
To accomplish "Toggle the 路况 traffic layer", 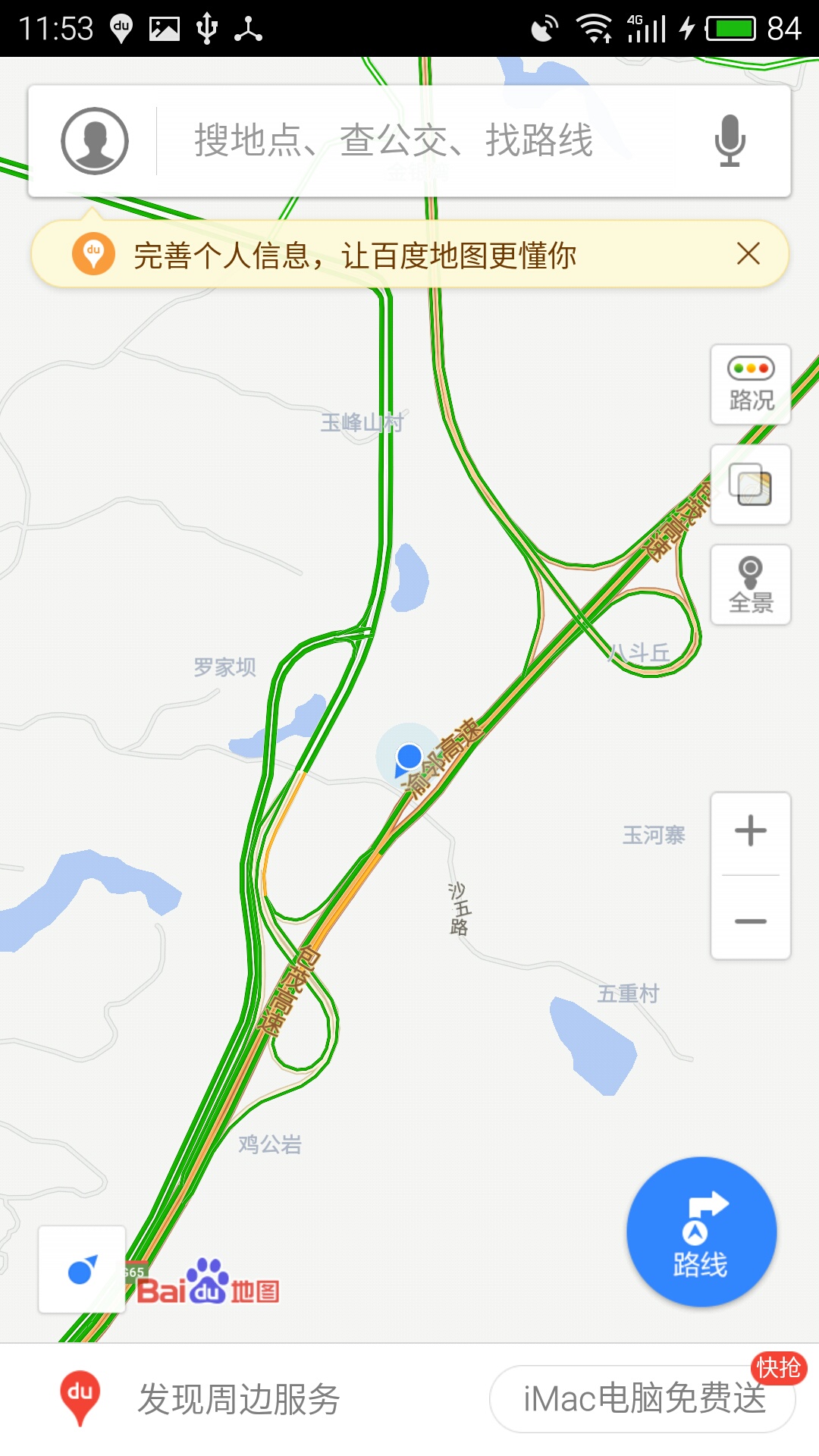I will tap(751, 384).
